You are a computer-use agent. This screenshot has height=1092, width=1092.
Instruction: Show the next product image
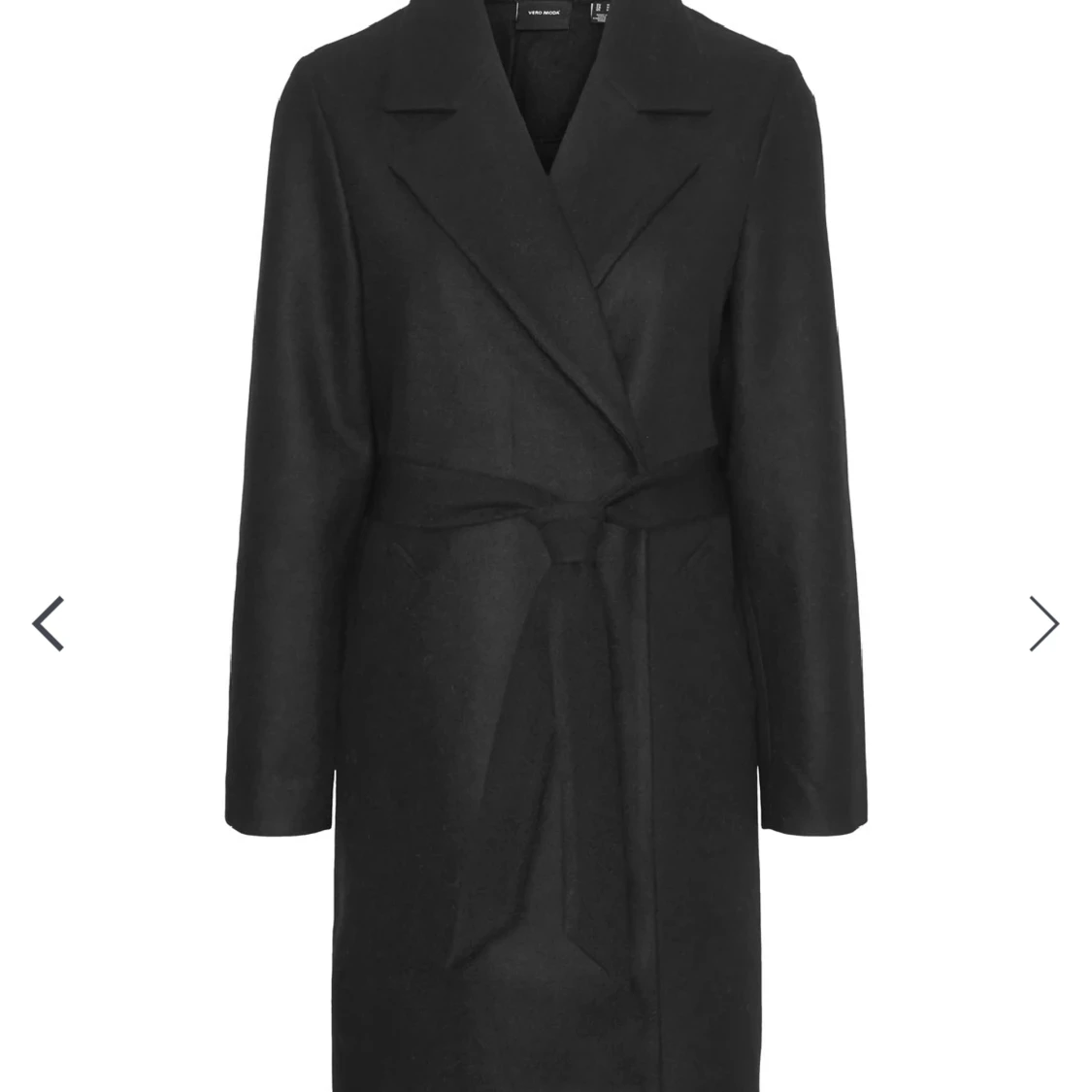(x=1043, y=623)
